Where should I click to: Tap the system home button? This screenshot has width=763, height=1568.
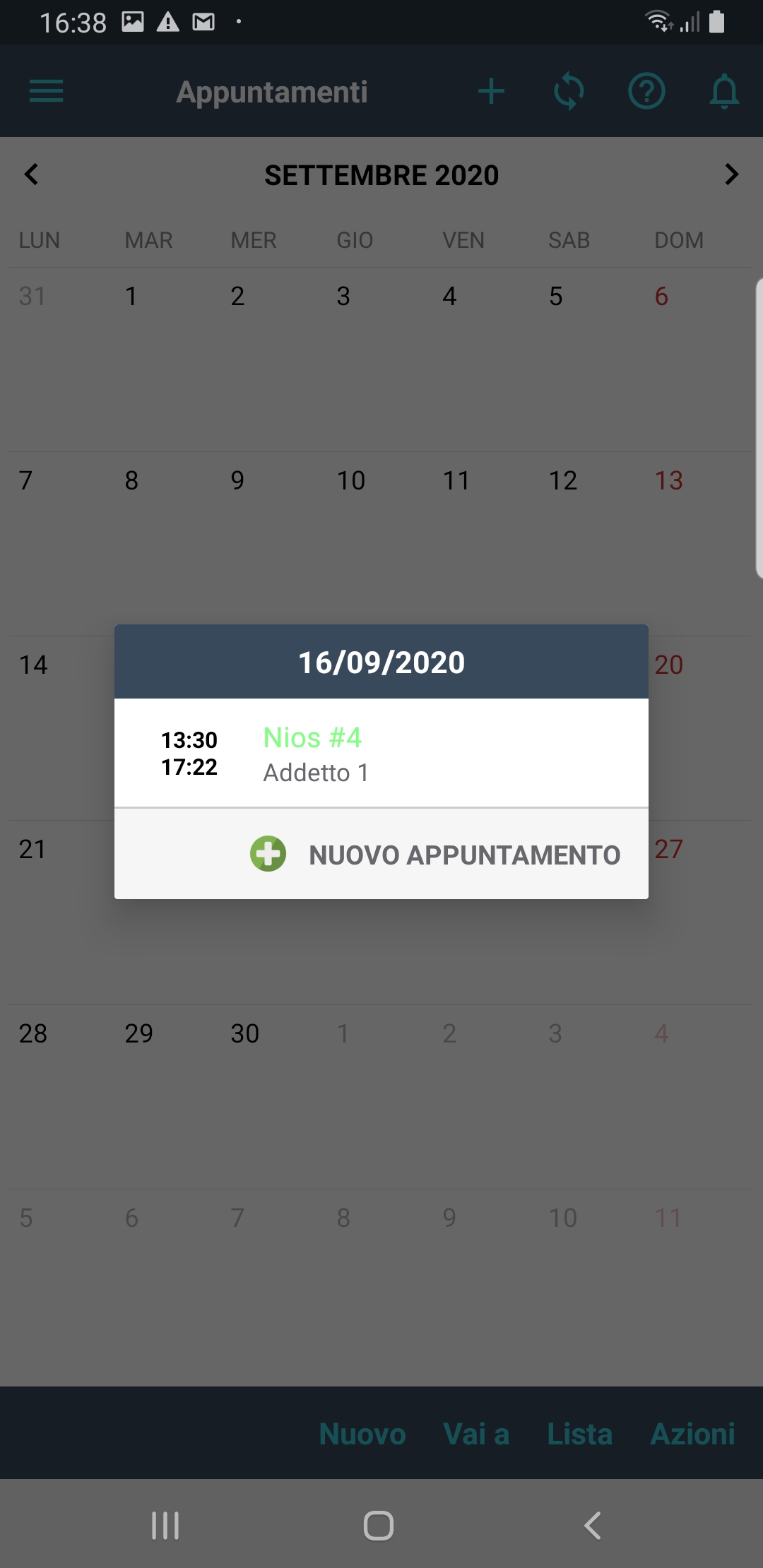(x=379, y=1526)
